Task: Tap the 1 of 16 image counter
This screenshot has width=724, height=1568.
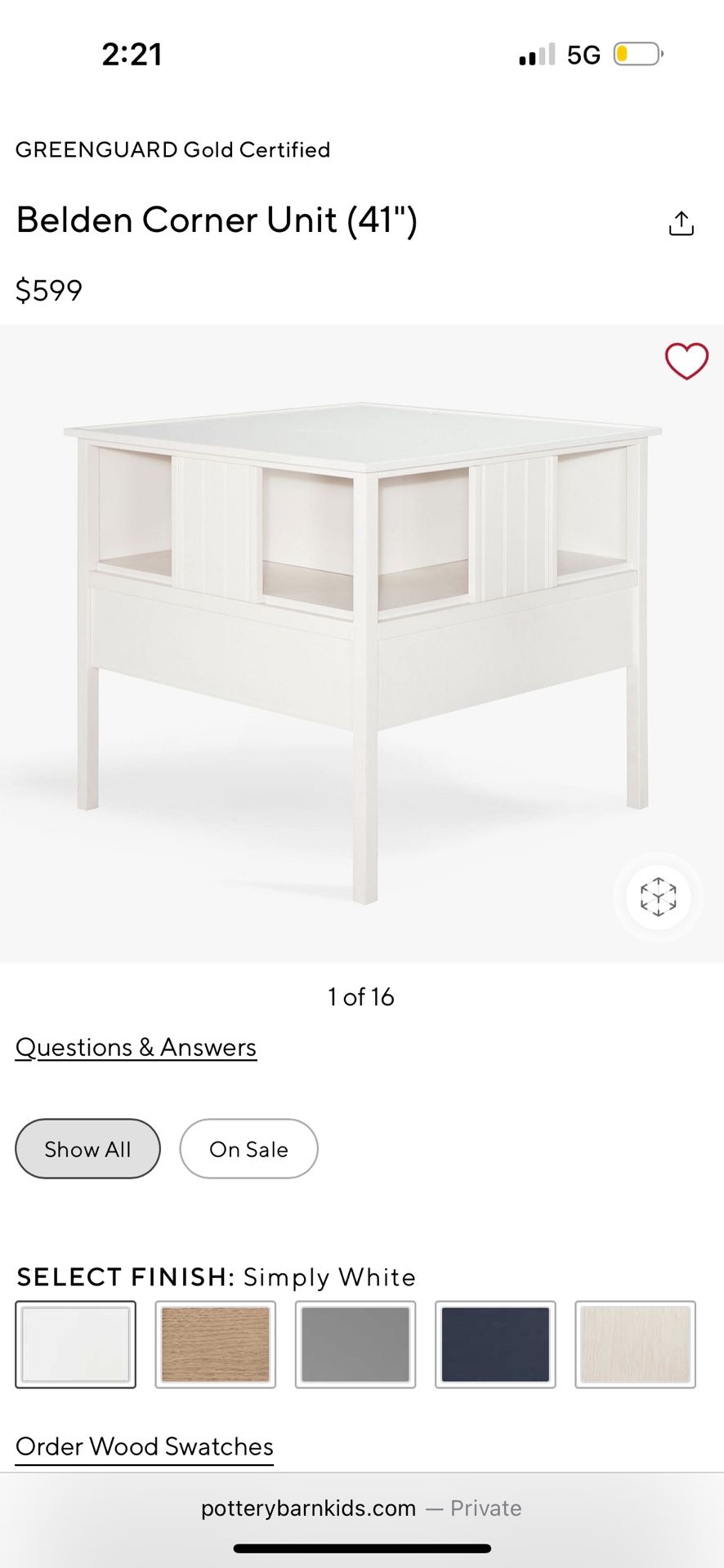Action: pos(360,996)
